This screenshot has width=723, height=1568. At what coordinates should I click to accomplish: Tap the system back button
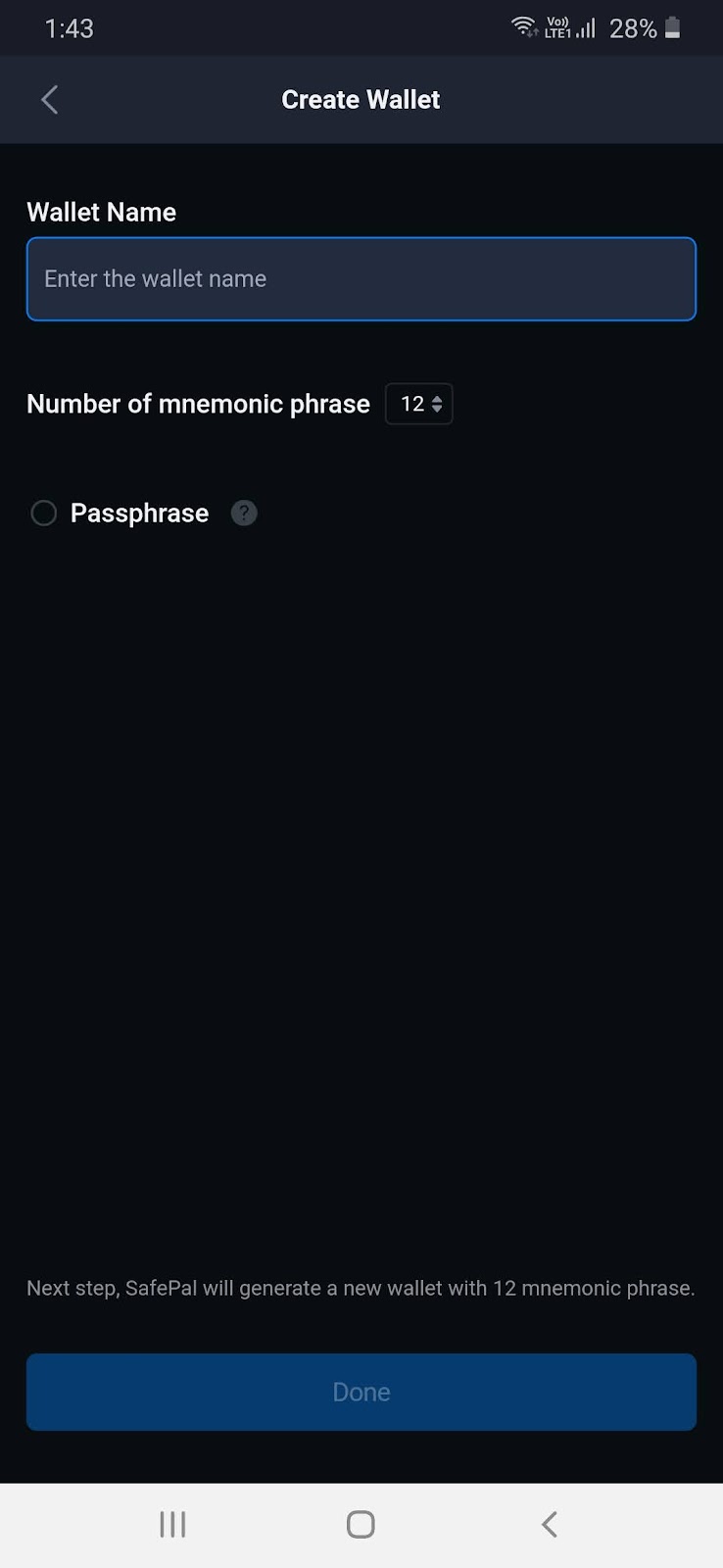click(550, 1524)
